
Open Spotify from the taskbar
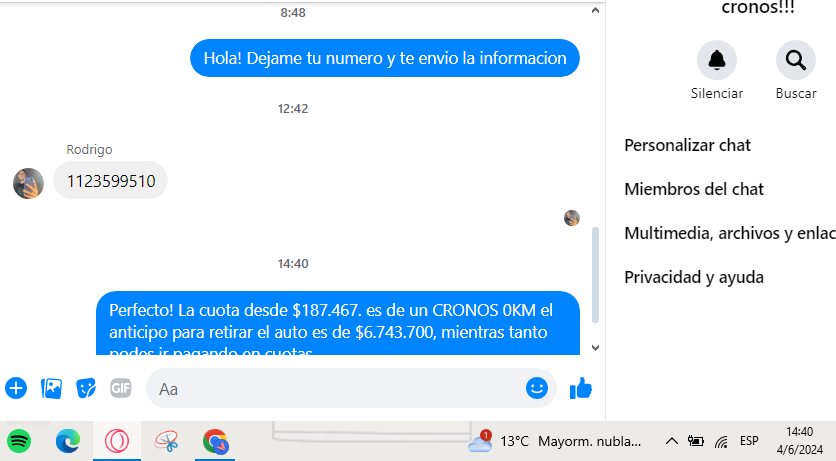click(x=18, y=441)
